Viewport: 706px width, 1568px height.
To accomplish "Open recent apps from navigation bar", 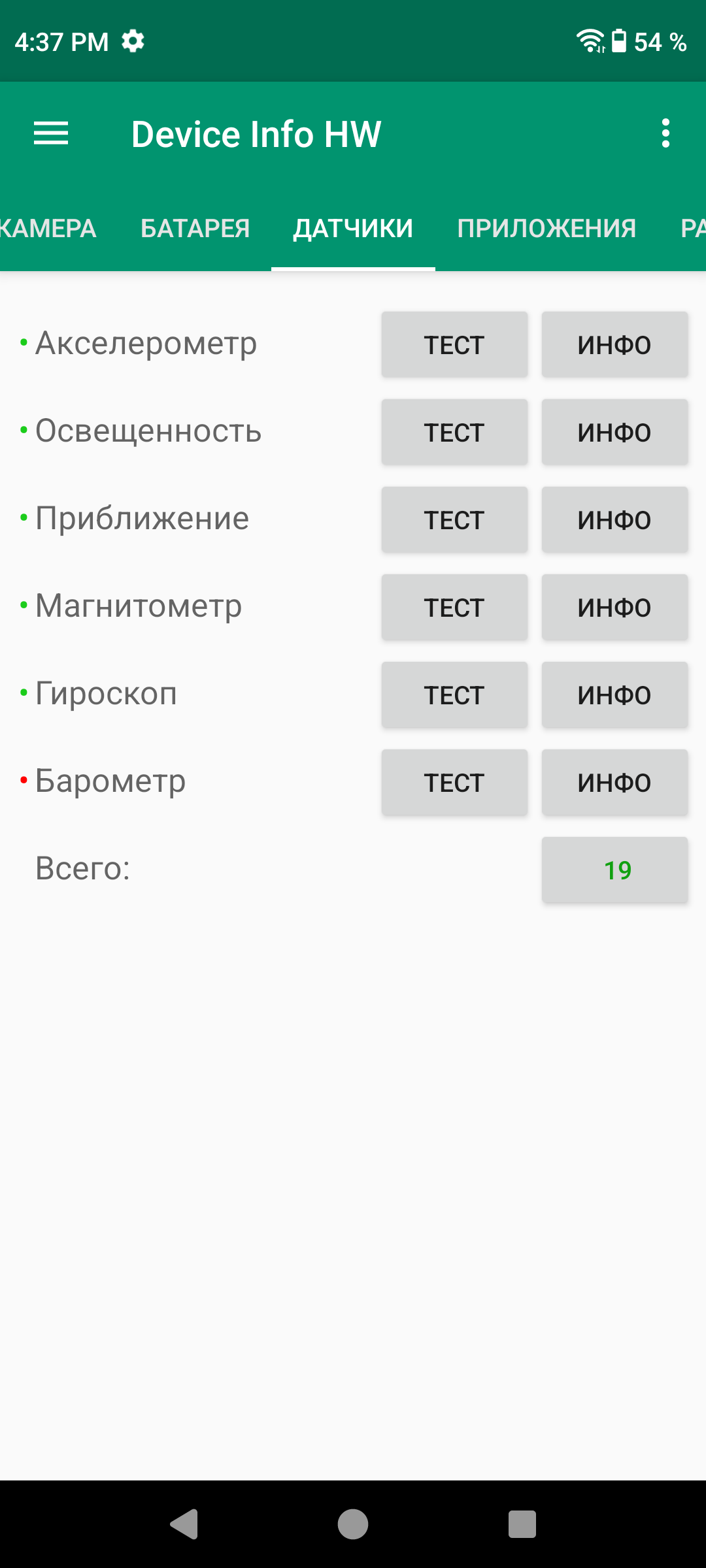I will point(522,1524).
